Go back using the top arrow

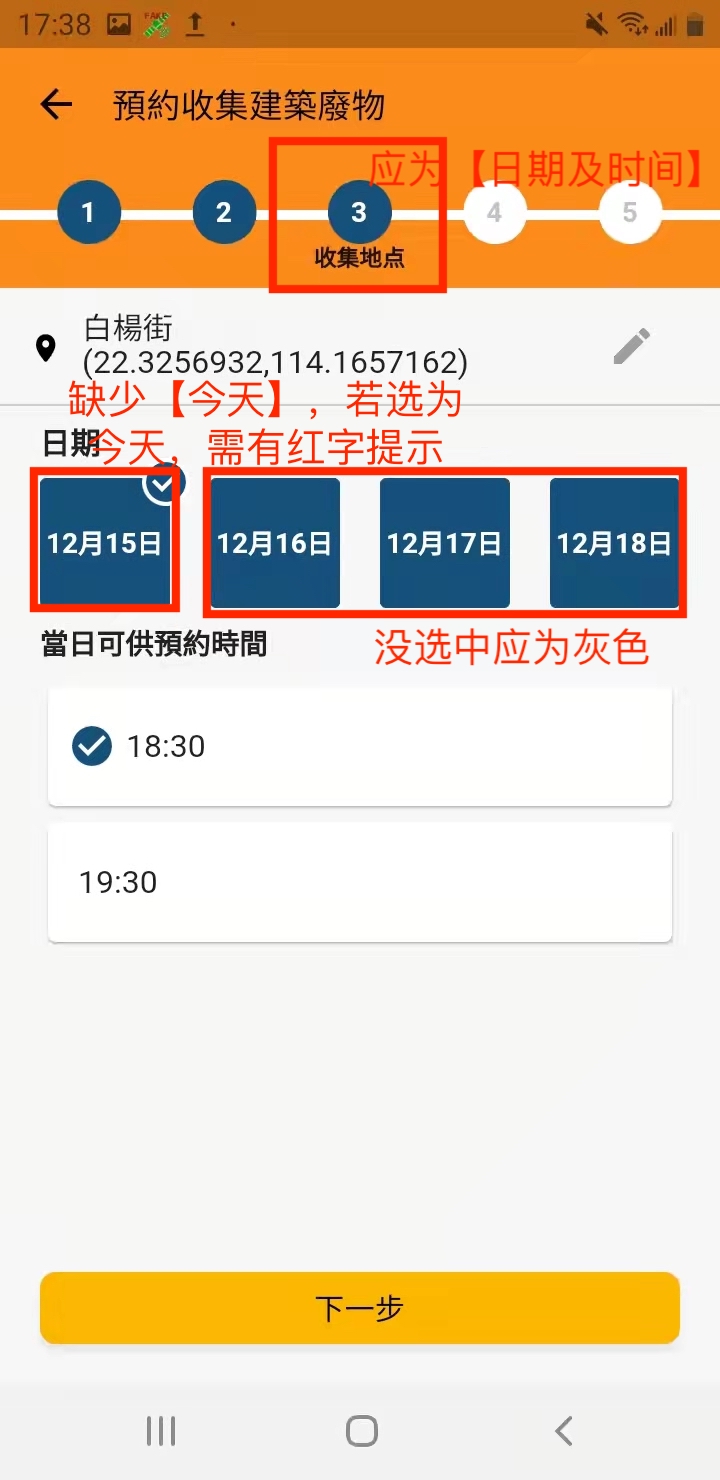coord(56,105)
